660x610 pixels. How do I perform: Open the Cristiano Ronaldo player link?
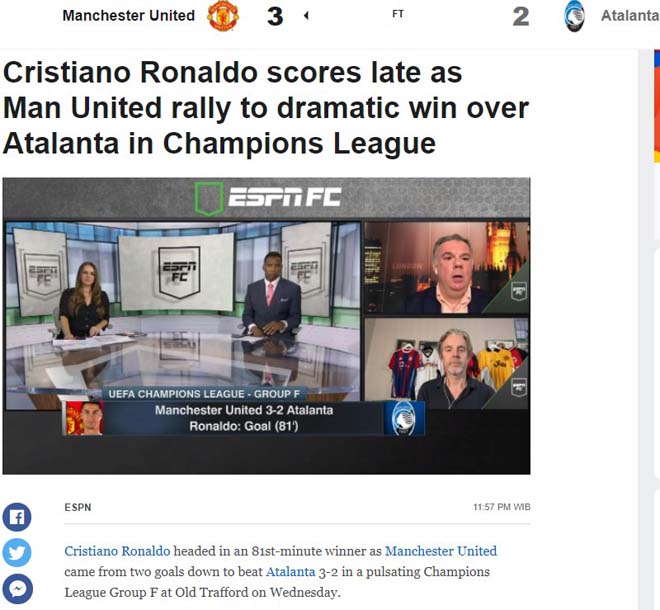click(x=118, y=551)
